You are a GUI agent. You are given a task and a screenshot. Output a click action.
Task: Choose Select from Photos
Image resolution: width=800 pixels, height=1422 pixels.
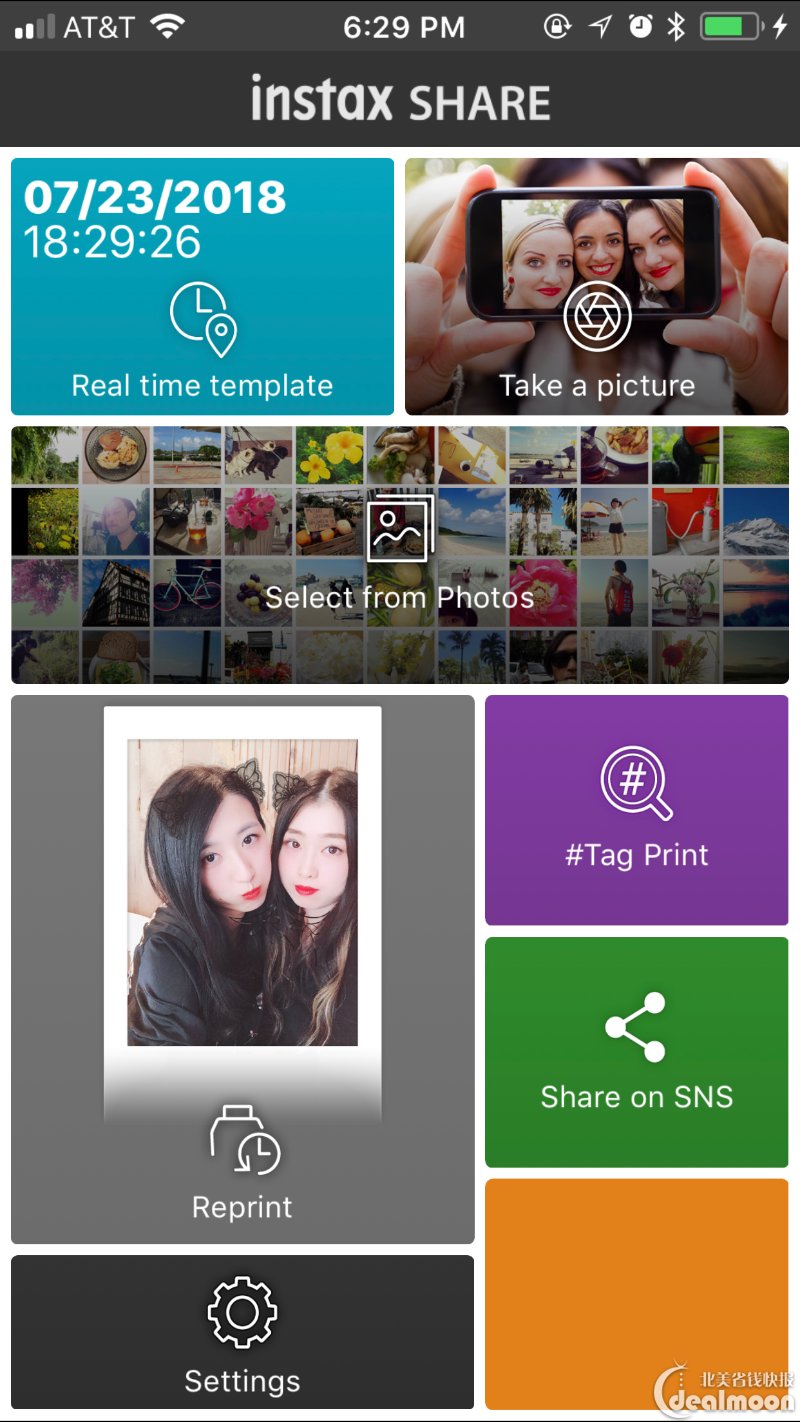click(400, 555)
